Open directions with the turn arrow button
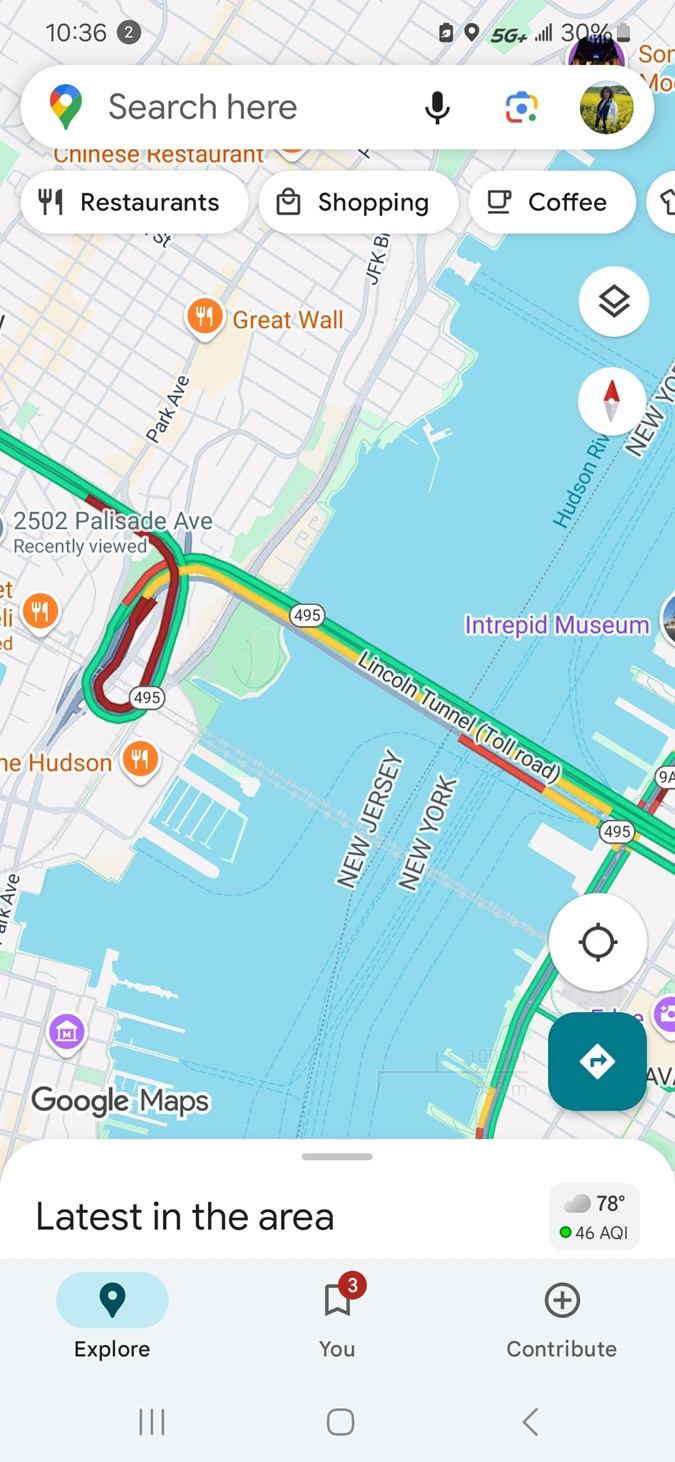Image resolution: width=675 pixels, height=1462 pixels. tap(597, 1061)
